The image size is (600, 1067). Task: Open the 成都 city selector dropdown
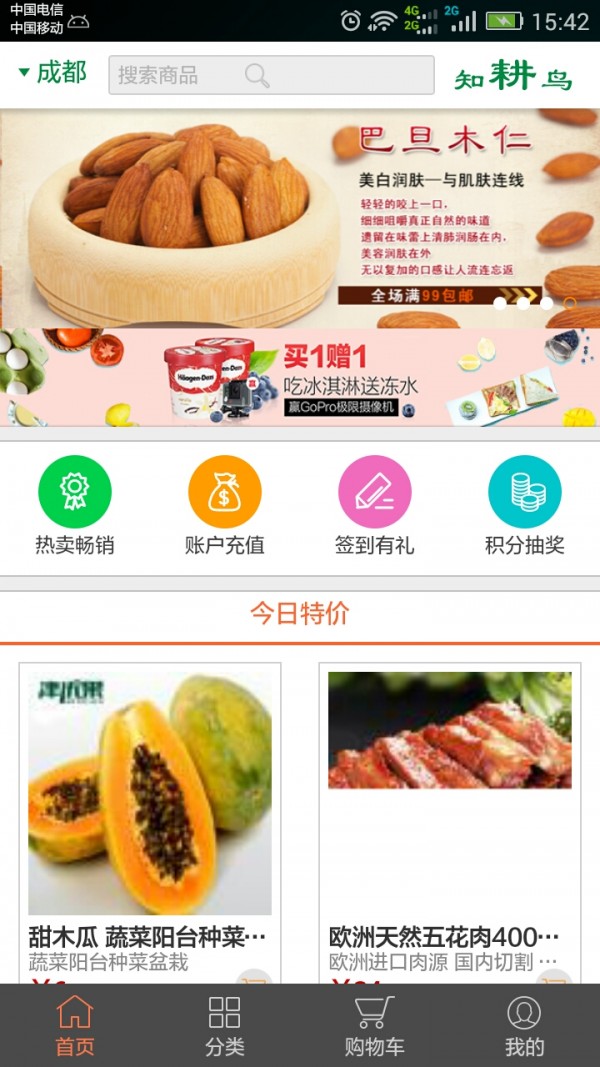53,73
